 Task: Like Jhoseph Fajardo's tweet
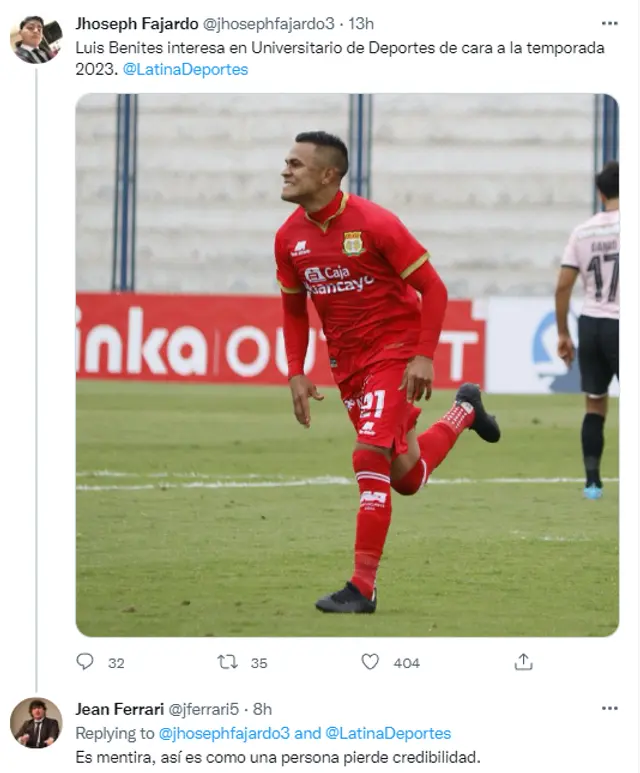370,662
